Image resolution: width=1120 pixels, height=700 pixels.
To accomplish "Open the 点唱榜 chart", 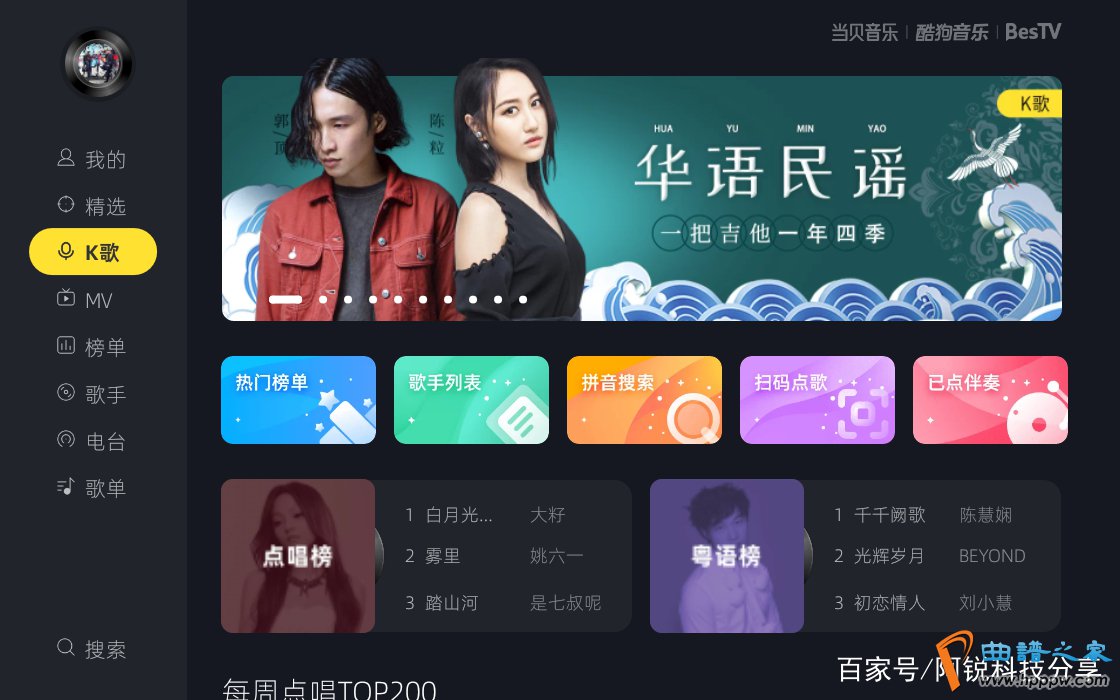I will pyautogui.click(x=298, y=556).
